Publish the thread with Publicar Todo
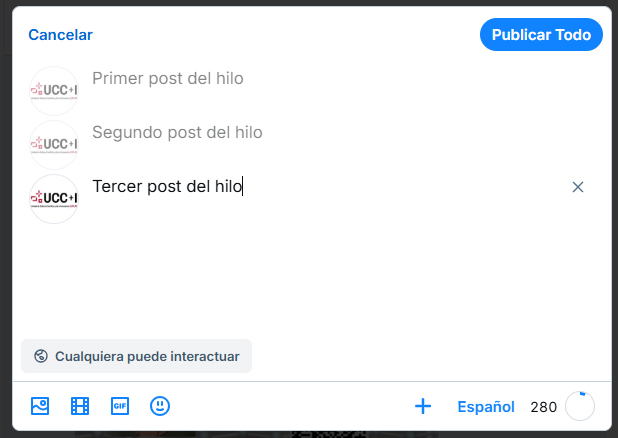The height and width of the screenshot is (438, 618). pyautogui.click(x=541, y=35)
